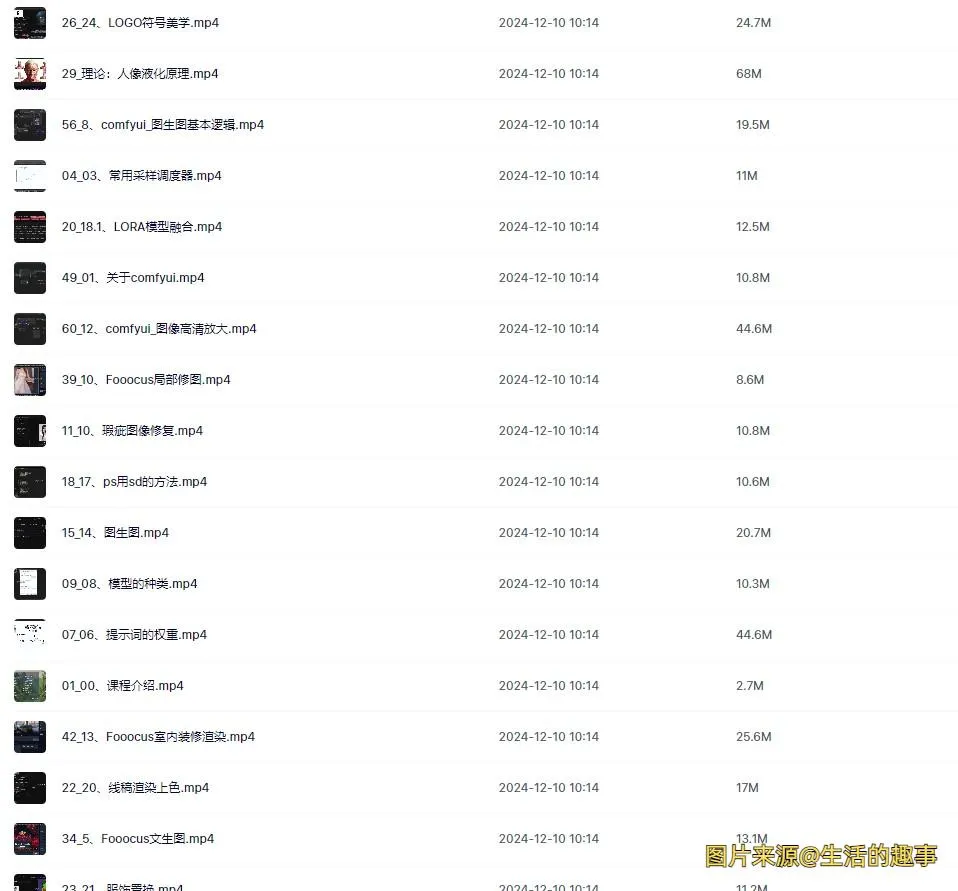Open 20_18.1、LORA模型融合.mp4
The image size is (958, 891).
pos(142,227)
